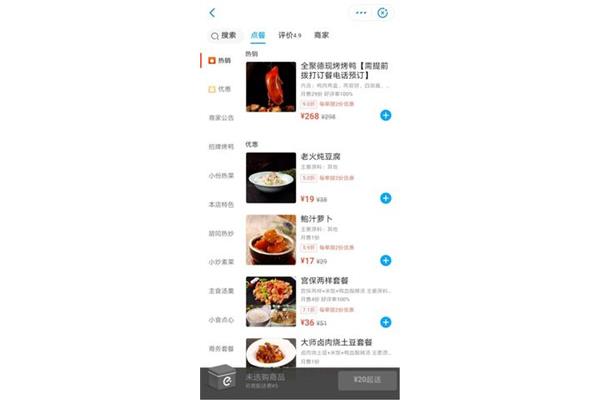The height and width of the screenshot is (400, 600).
Task: Open the 搜索 search box
Action: point(222,35)
